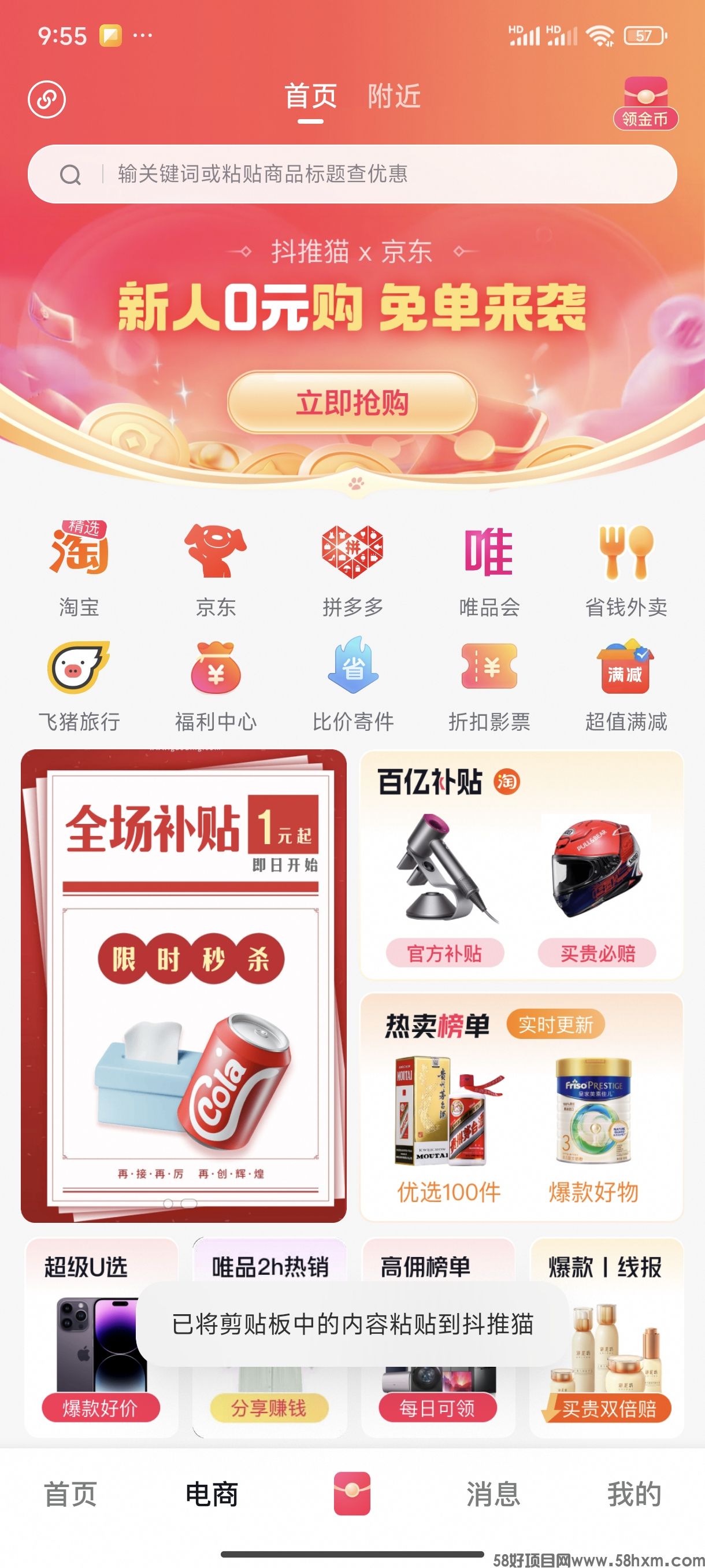Open the 领金币 red envelope

click(x=645, y=103)
